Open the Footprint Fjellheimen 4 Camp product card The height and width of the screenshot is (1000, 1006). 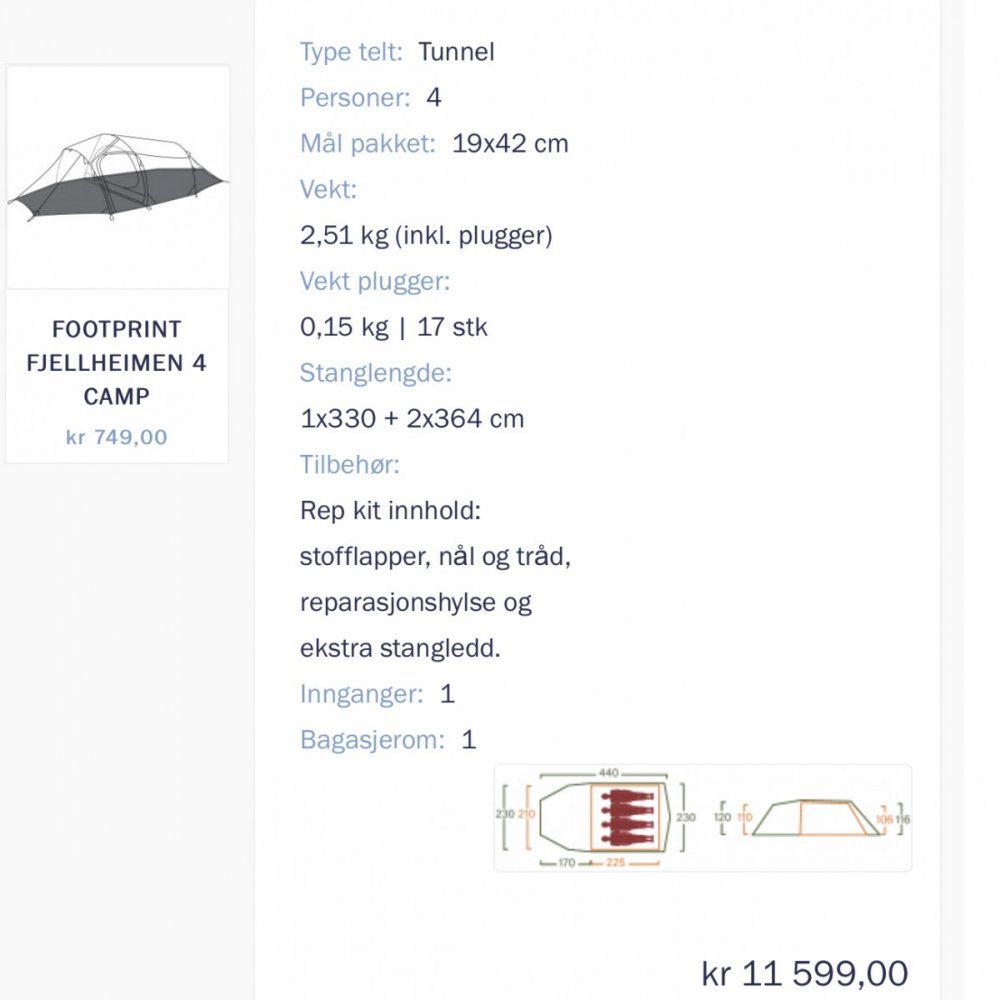(x=117, y=361)
